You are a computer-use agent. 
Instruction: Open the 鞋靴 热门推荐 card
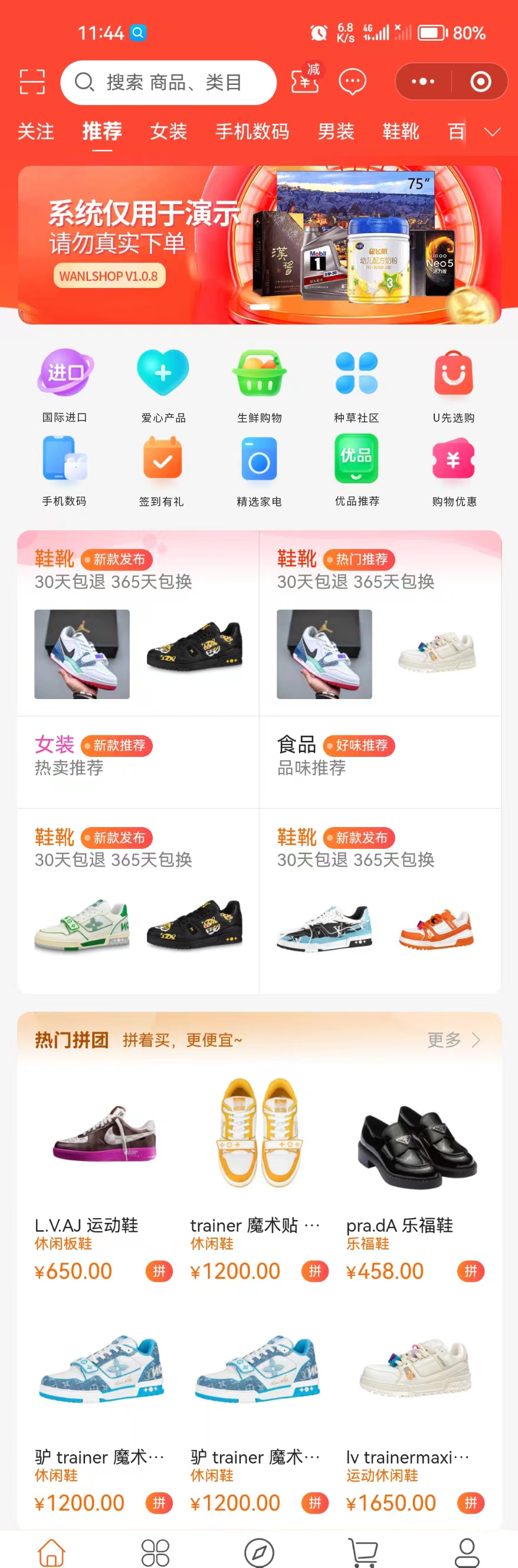pos(380,622)
